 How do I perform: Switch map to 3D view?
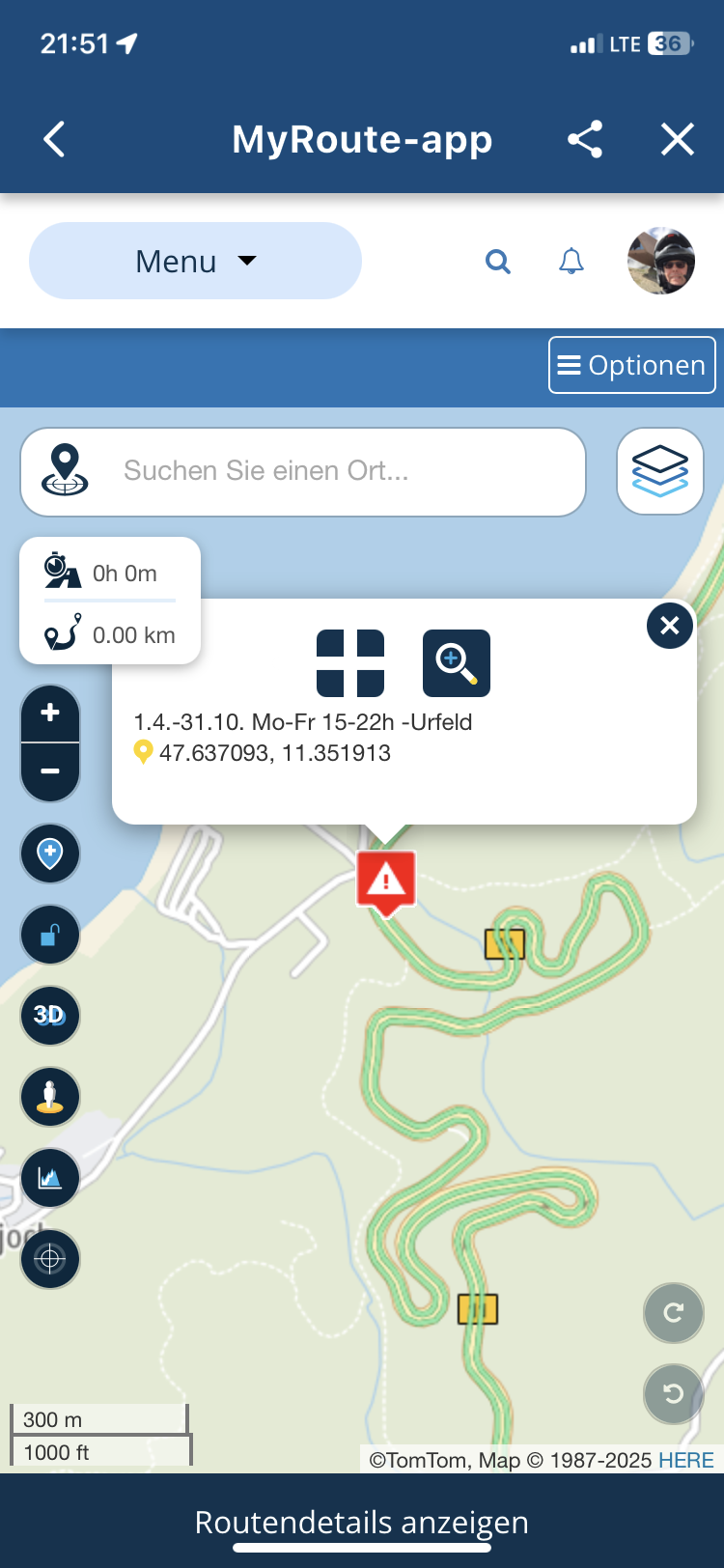point(50,1016)
